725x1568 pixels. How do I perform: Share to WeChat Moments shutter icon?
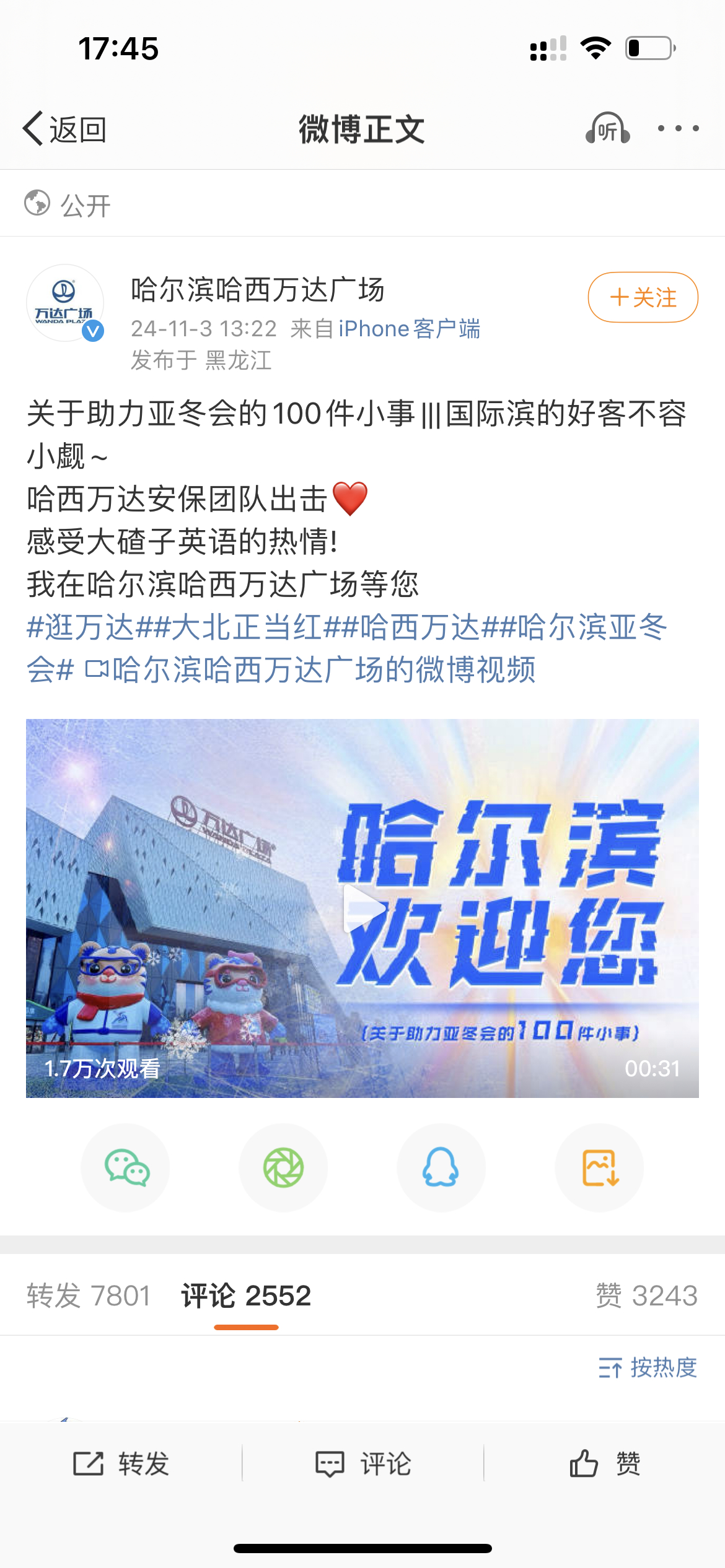click(283, 1167)
